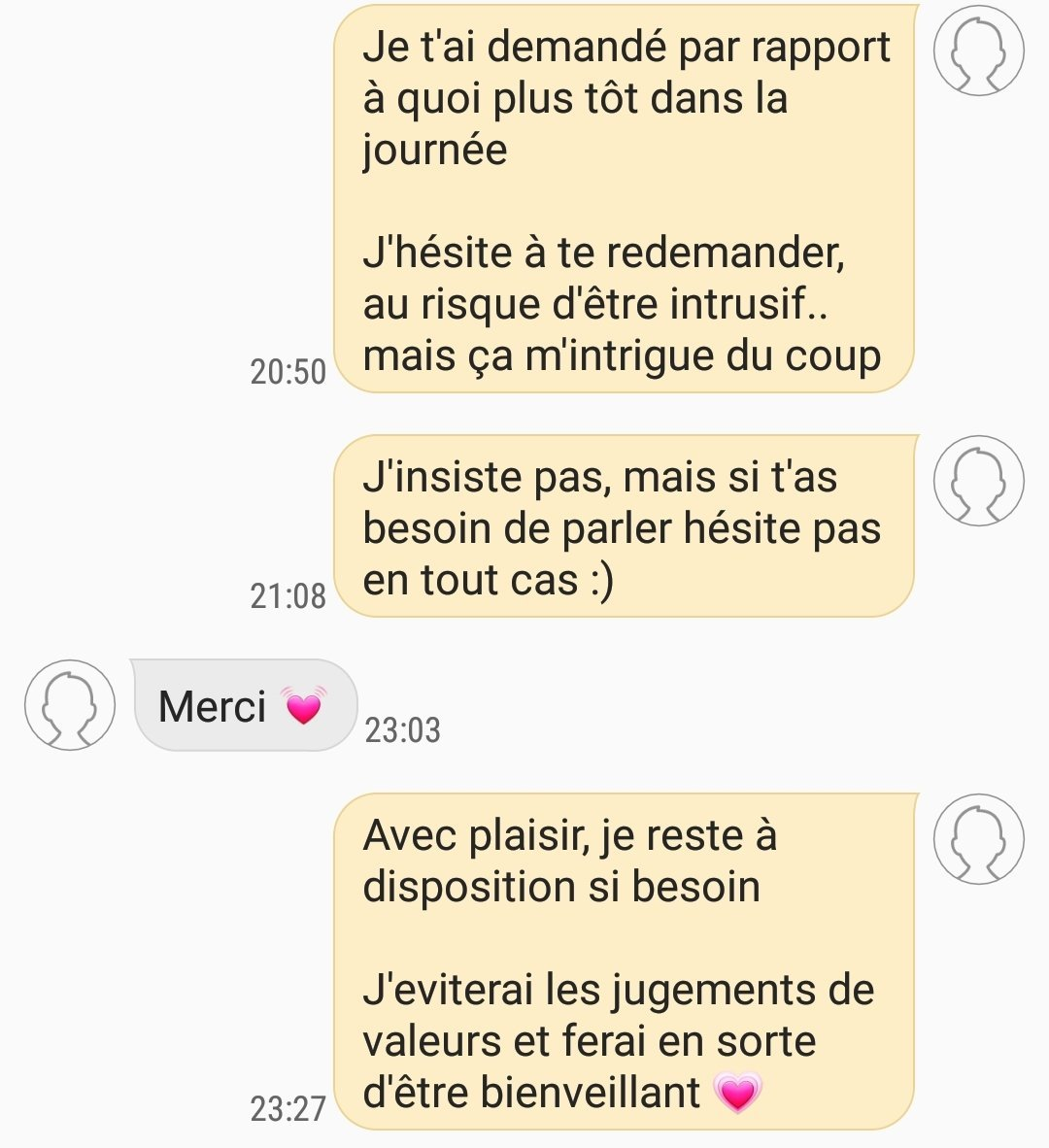This screenshot has height=1148, width=1049.
Task: Open the avatar beside "Avec plaisir" message
Action: pyautogui.click(x=978, y=839)
